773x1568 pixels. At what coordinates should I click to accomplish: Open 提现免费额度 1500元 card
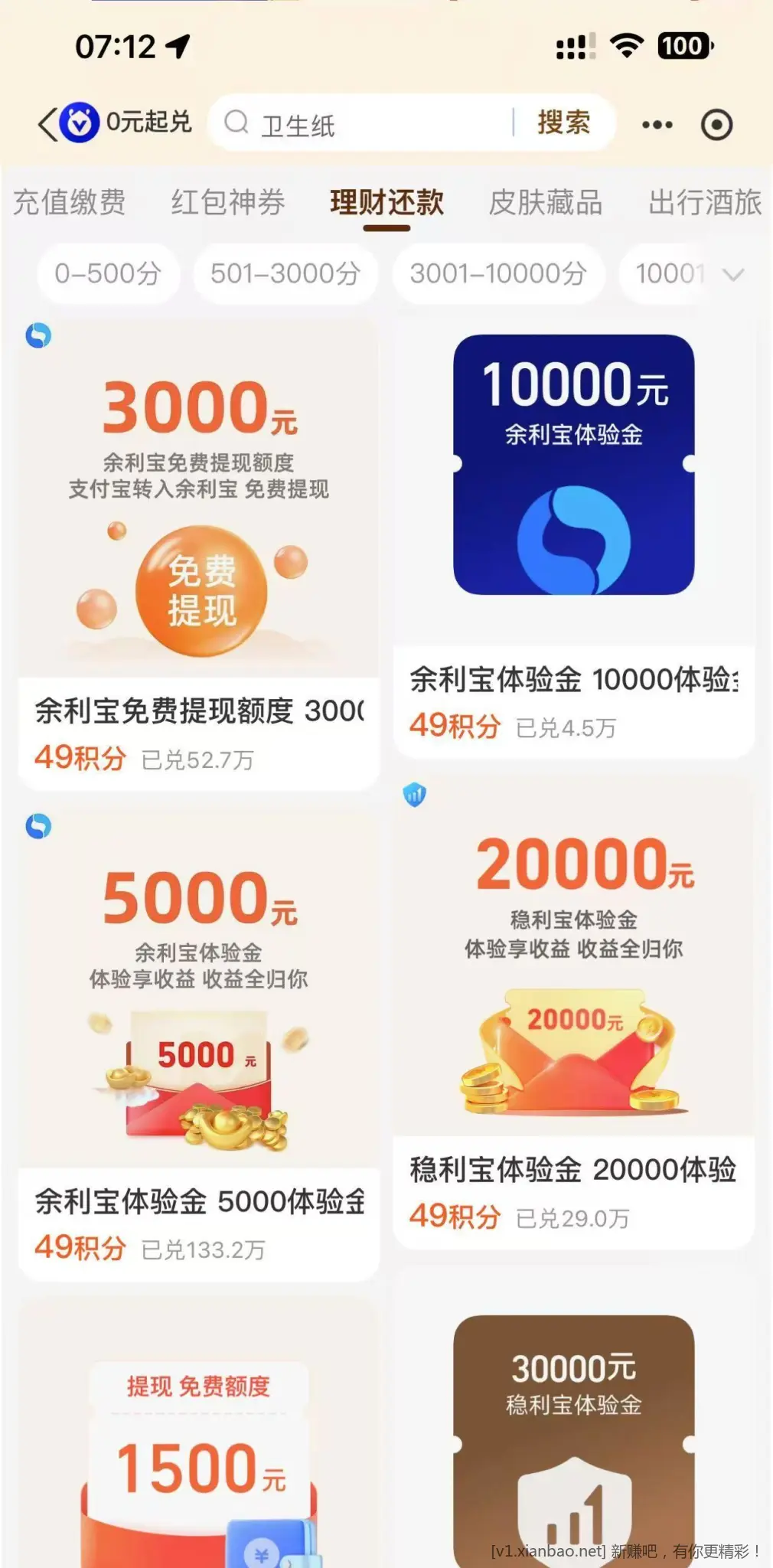click(199, 1439)
